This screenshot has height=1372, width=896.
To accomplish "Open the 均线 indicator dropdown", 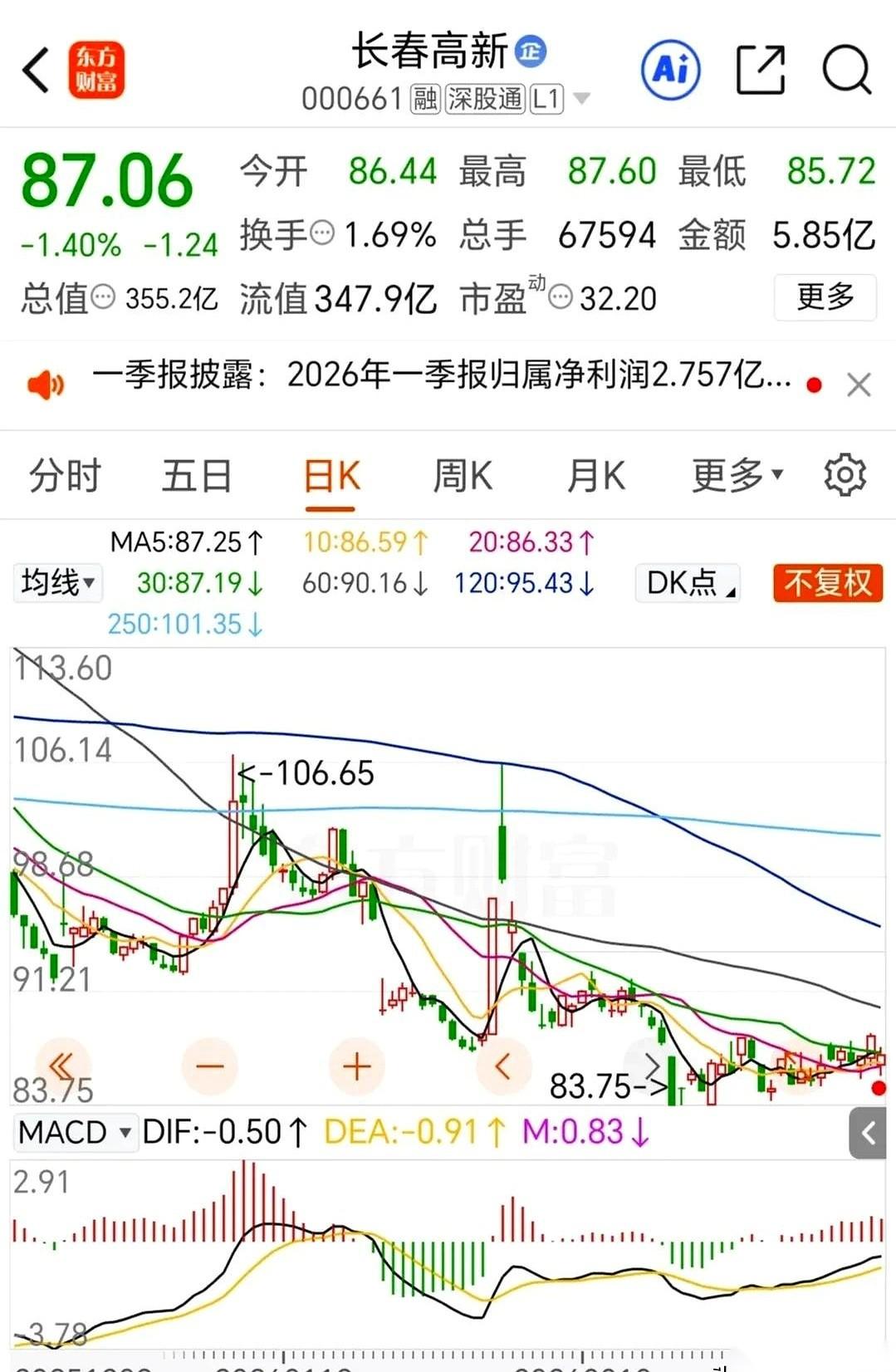I will [57, 582].
